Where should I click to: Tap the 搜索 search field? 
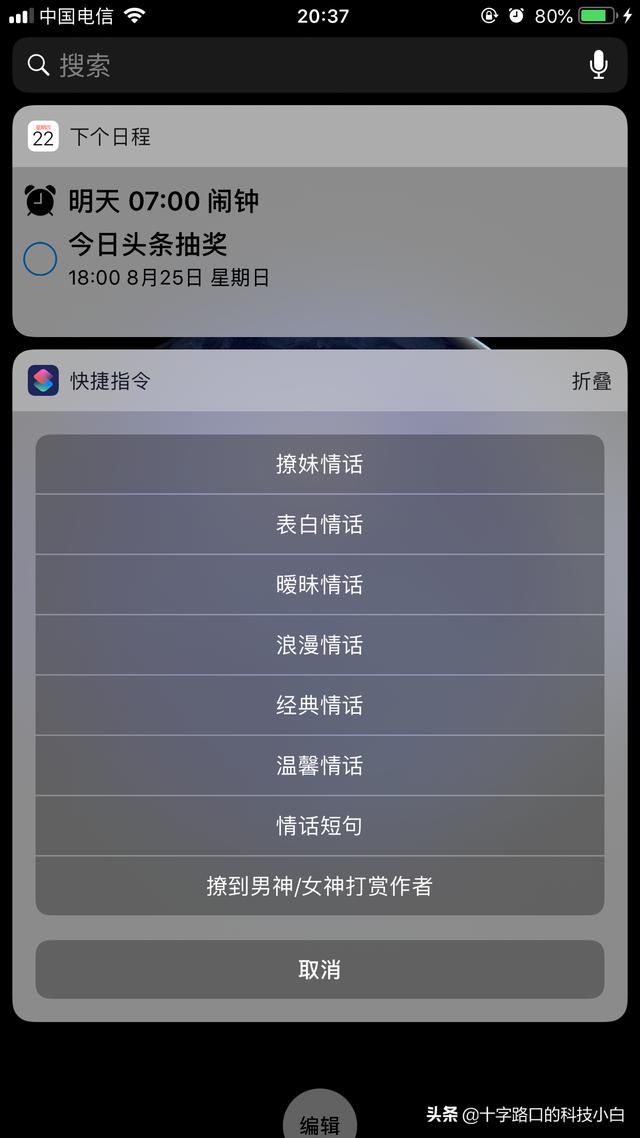[300, 65]
